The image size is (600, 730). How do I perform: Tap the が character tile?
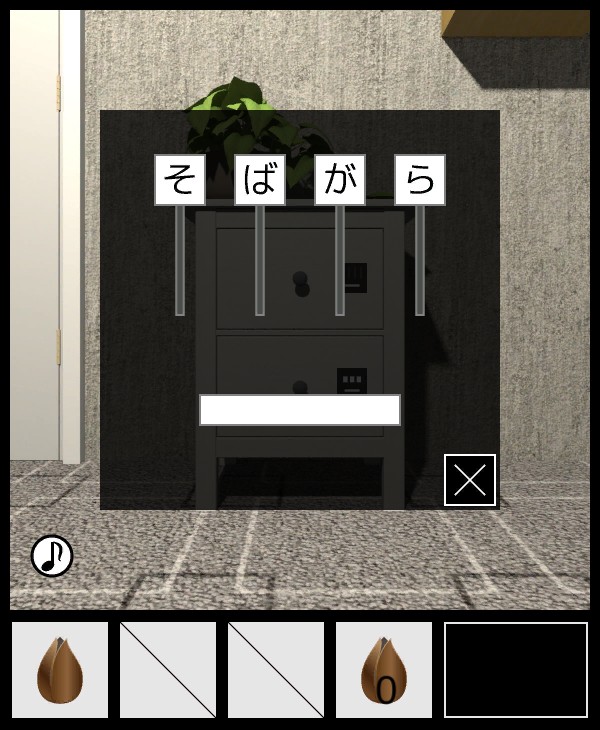click(339, 180)
